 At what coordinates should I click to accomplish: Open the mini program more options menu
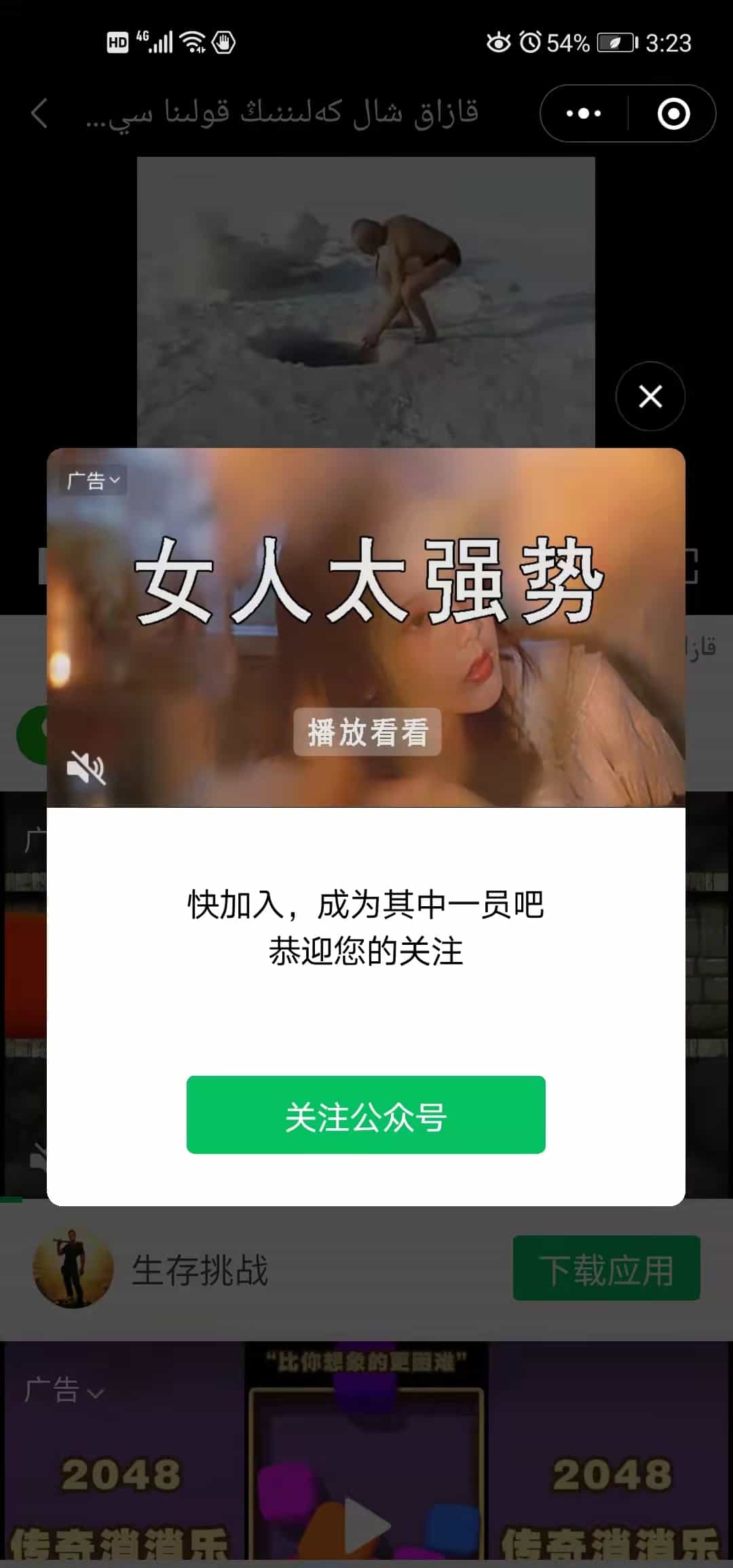(x=584, y=113)
